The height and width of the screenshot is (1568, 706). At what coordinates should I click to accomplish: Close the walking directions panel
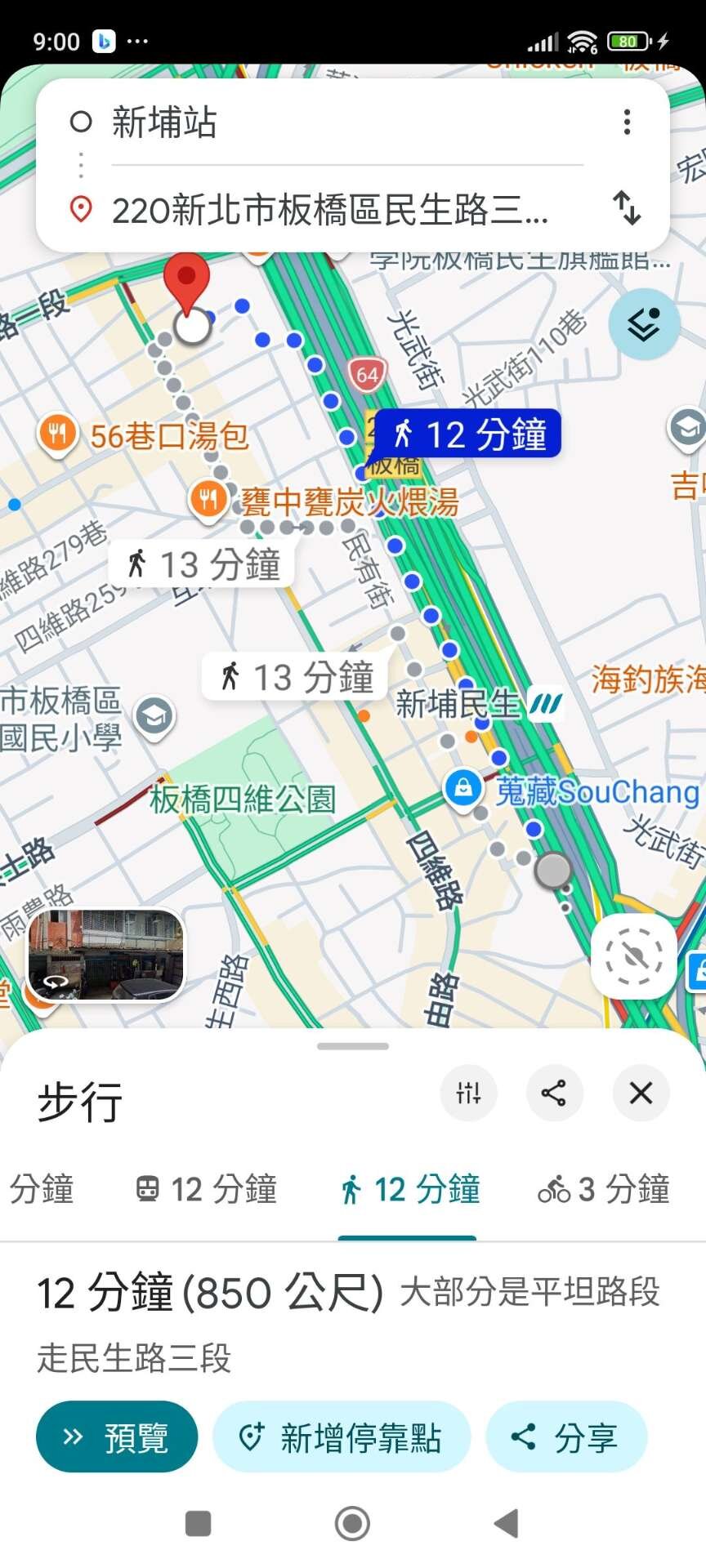click(x=641, y=1093)
